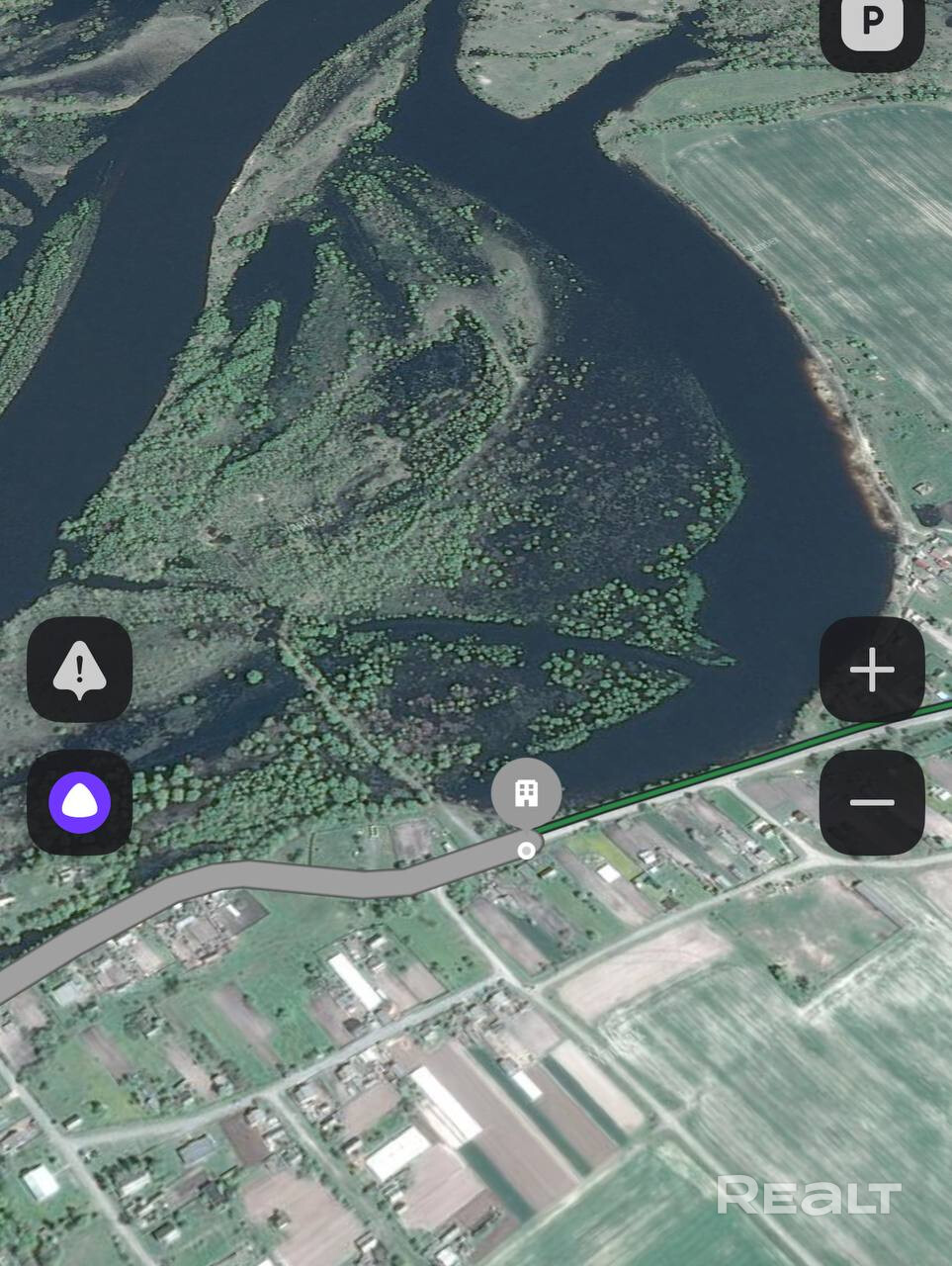The height and width of the screenshot is (1266, 952).
Task: Toggle the parking layer button
Action: [x=871, y=25]
